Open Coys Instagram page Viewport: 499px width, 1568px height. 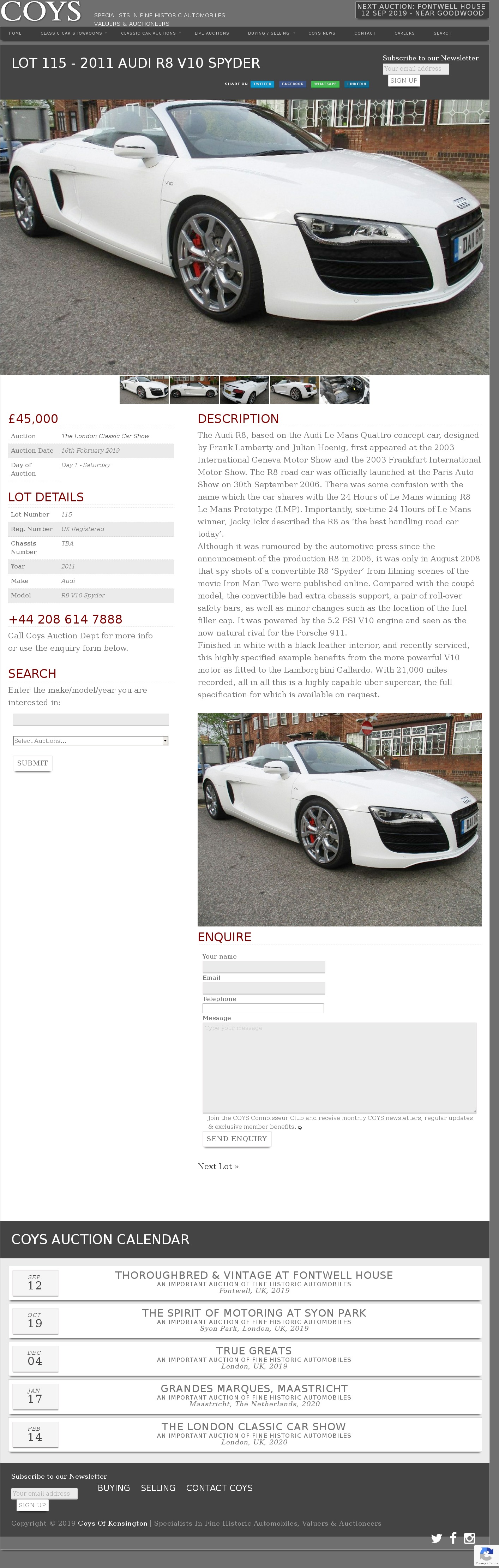[x=469, y=1538]
